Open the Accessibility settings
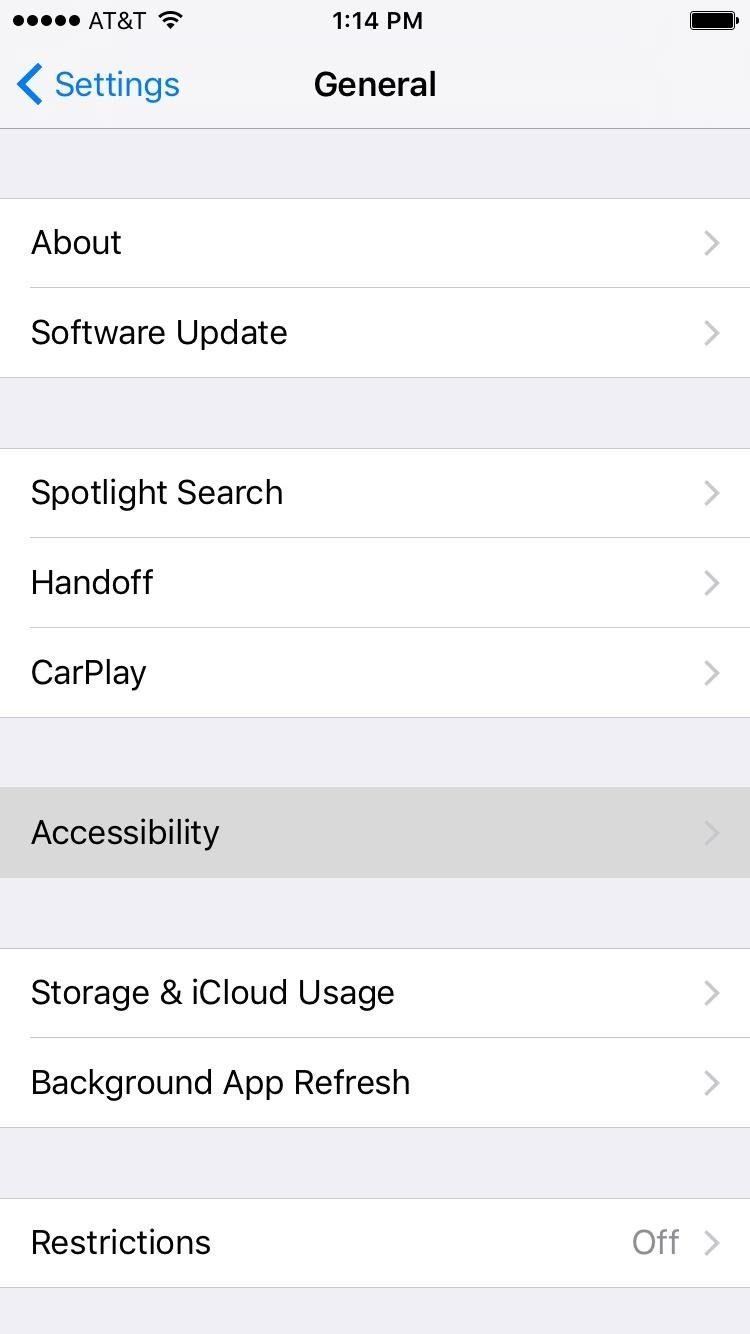This screenshot has height=1334, width=750. (x=375, y=832)
